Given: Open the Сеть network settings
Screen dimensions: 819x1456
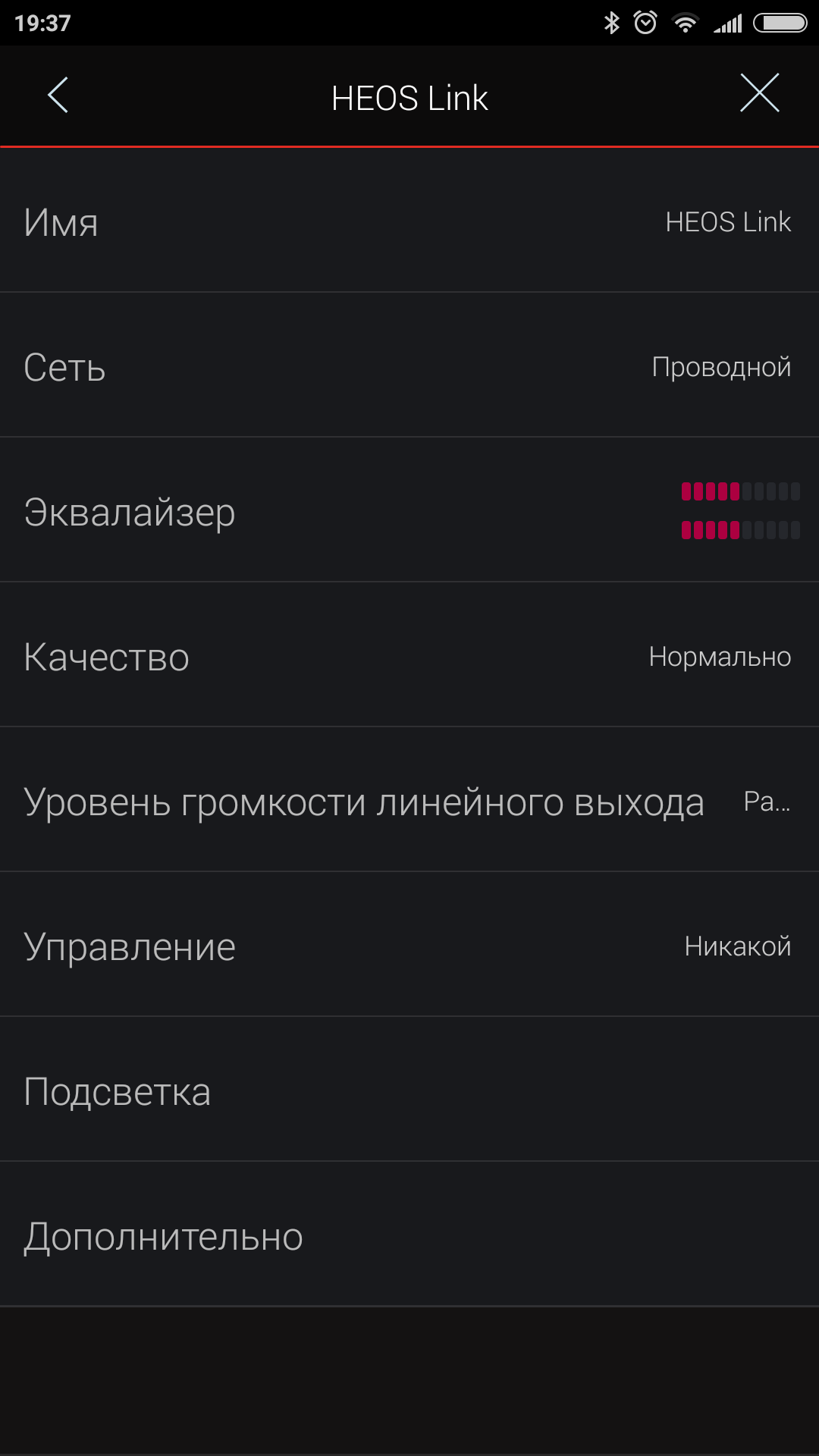Looking at the screenshot, I should [x=409, y=366].
